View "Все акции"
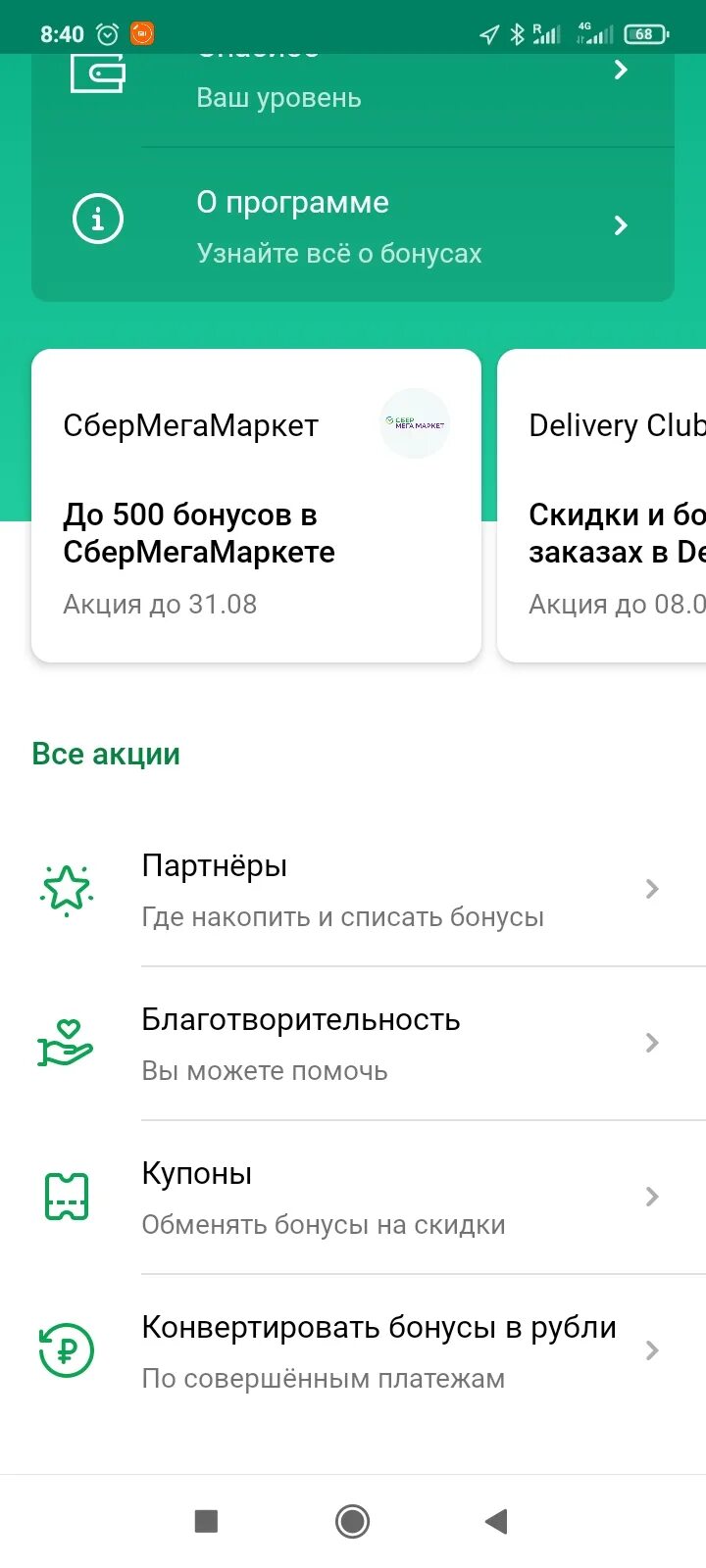 [106, 754]
